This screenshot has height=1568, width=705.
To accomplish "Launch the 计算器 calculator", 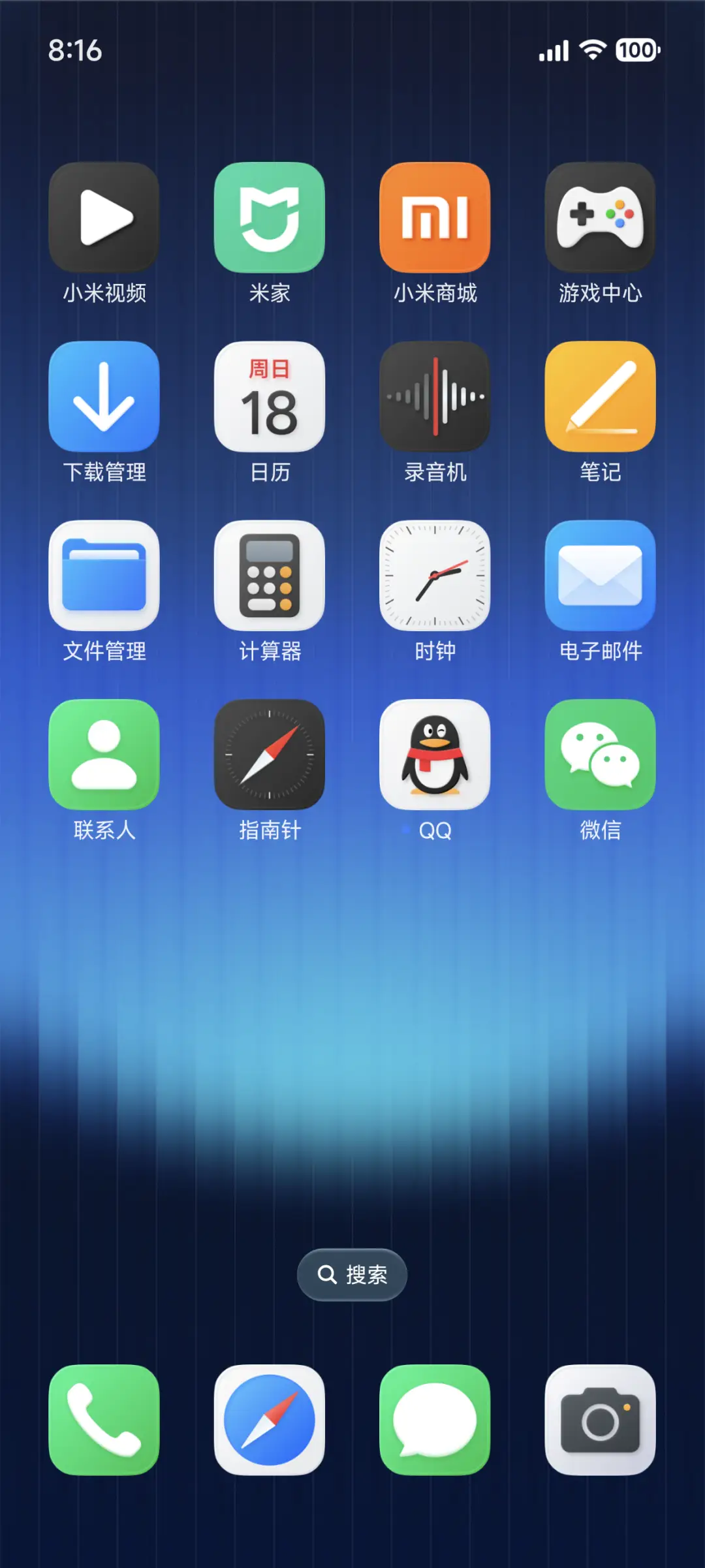I will tap(270, 576).
